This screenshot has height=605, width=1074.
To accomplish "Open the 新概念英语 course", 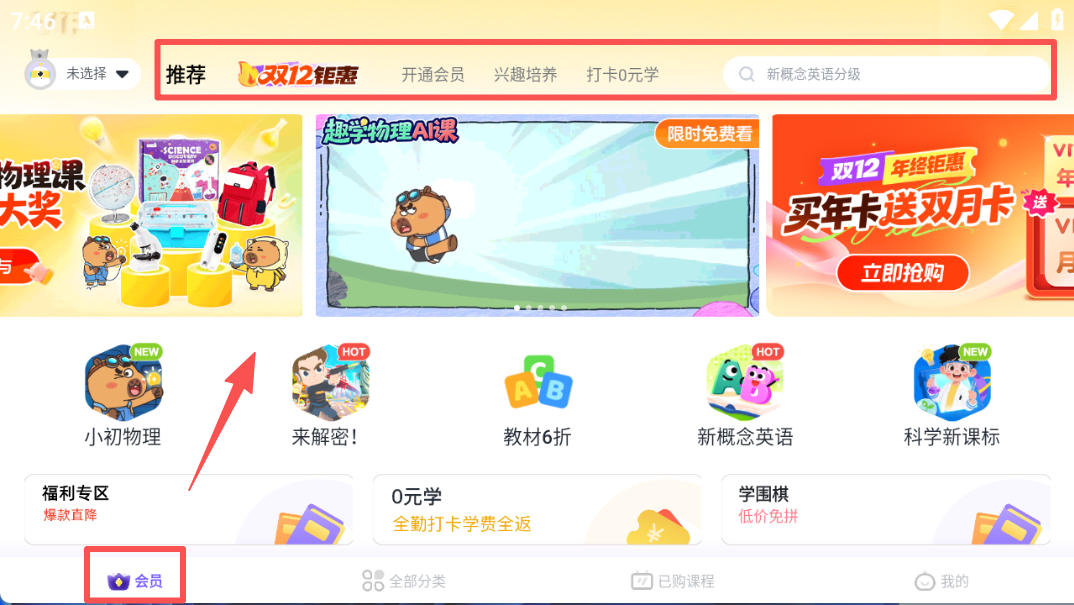I will click(x=744, y=396).
